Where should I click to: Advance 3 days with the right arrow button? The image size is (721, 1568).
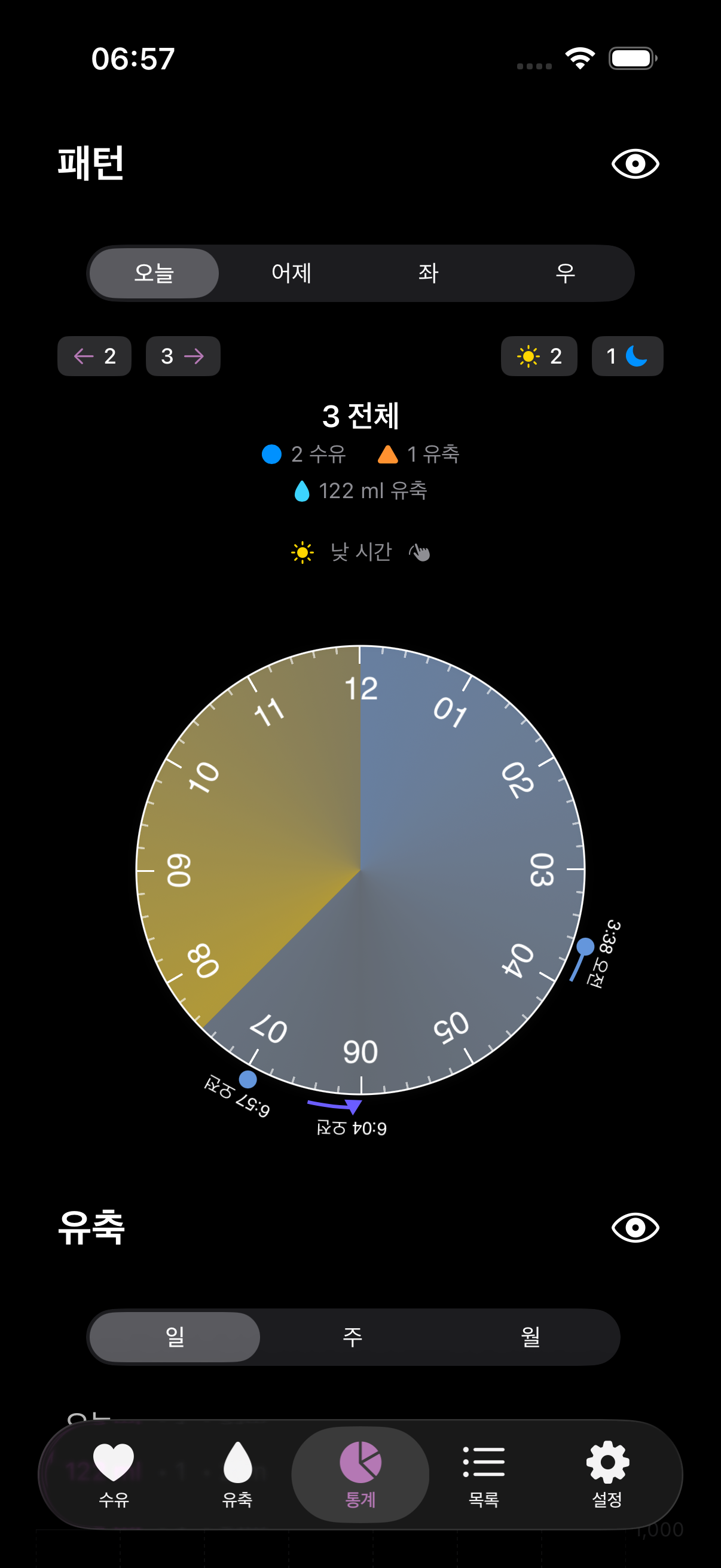(182, 356)
